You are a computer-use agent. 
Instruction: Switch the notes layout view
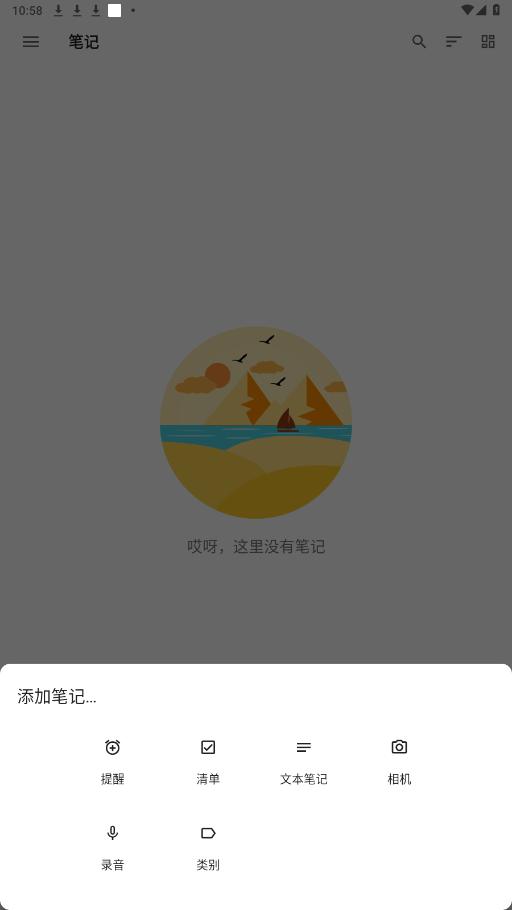(488, 42)
